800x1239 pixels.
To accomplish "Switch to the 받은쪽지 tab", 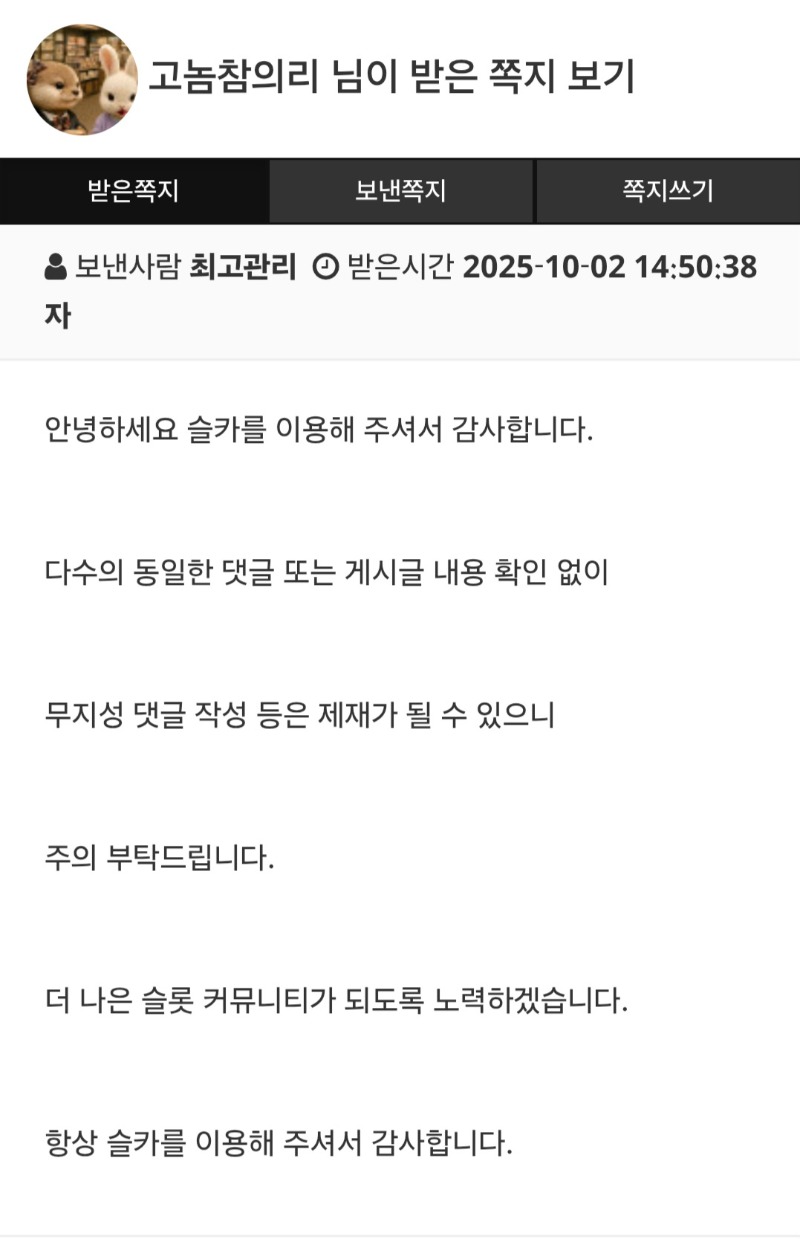I will point(133,191).
